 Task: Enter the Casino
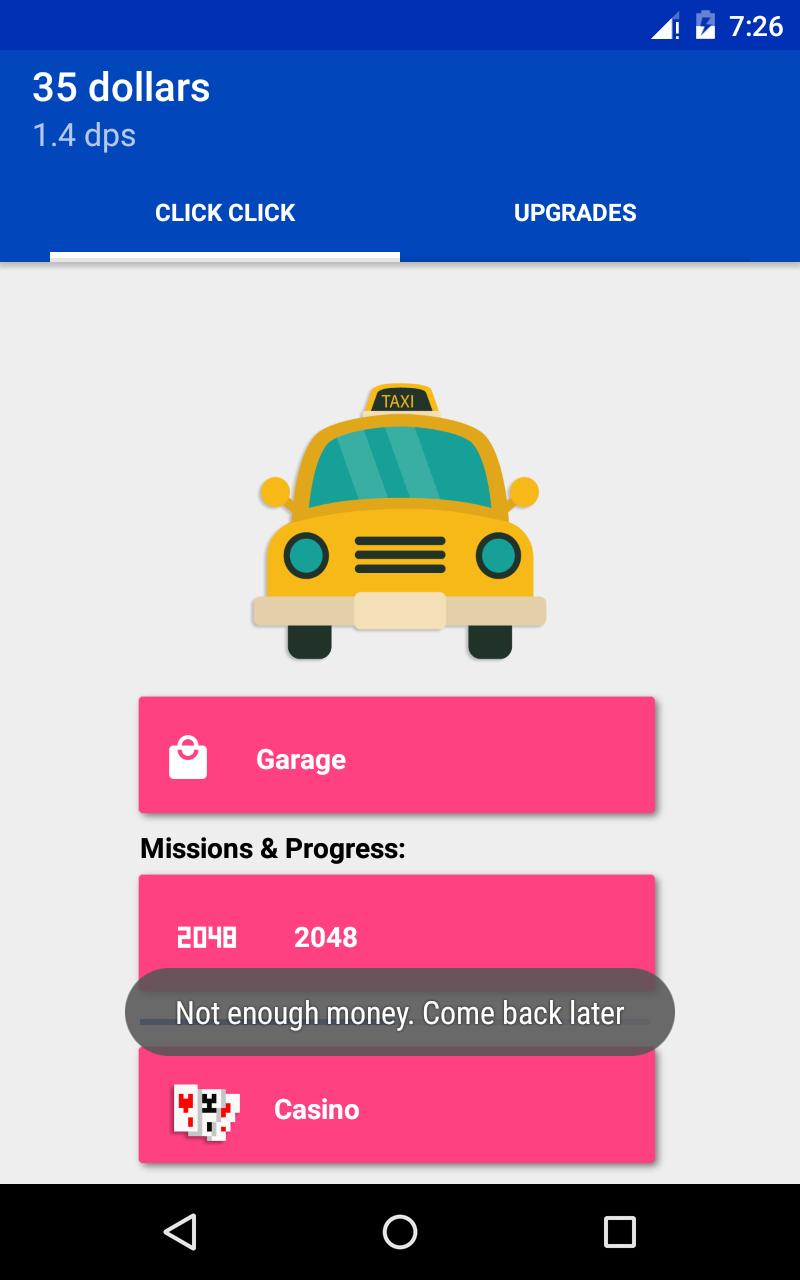(397, 1108)
